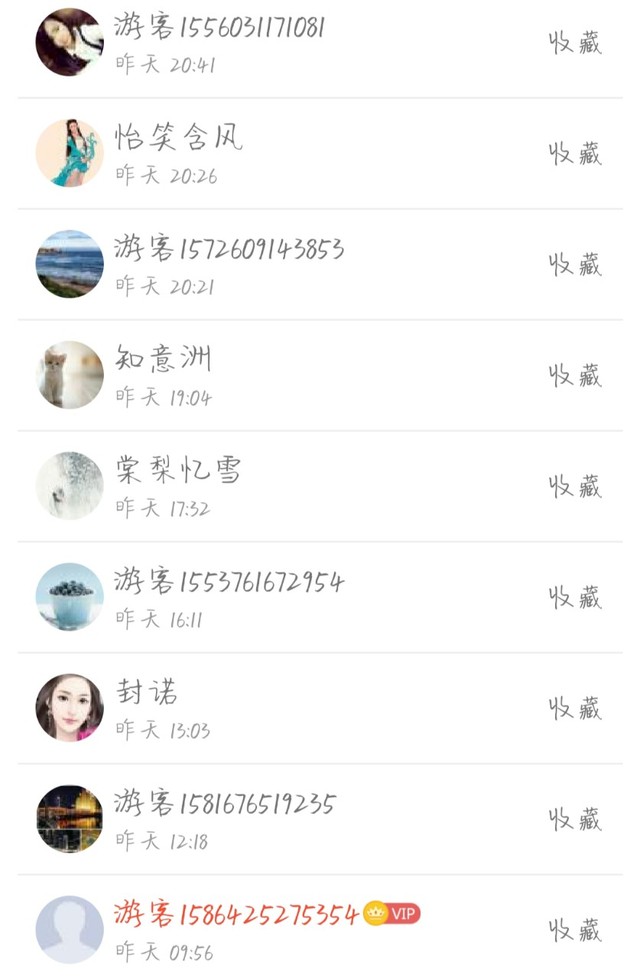Viewport: 640px width, 979px height.
Task: Tap 收藏 beside 封诺
Action: click(x=575, y=708)
